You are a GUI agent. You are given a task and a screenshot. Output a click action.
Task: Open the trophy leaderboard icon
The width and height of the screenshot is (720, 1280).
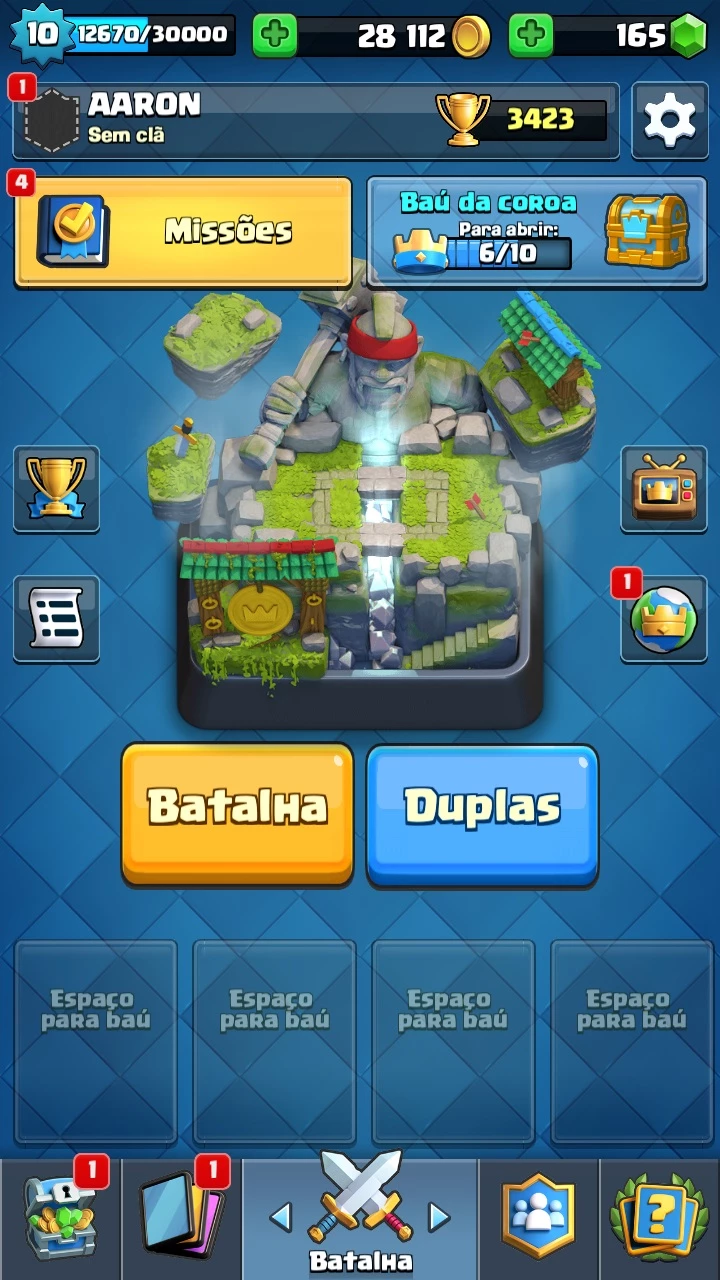point(56,488)
